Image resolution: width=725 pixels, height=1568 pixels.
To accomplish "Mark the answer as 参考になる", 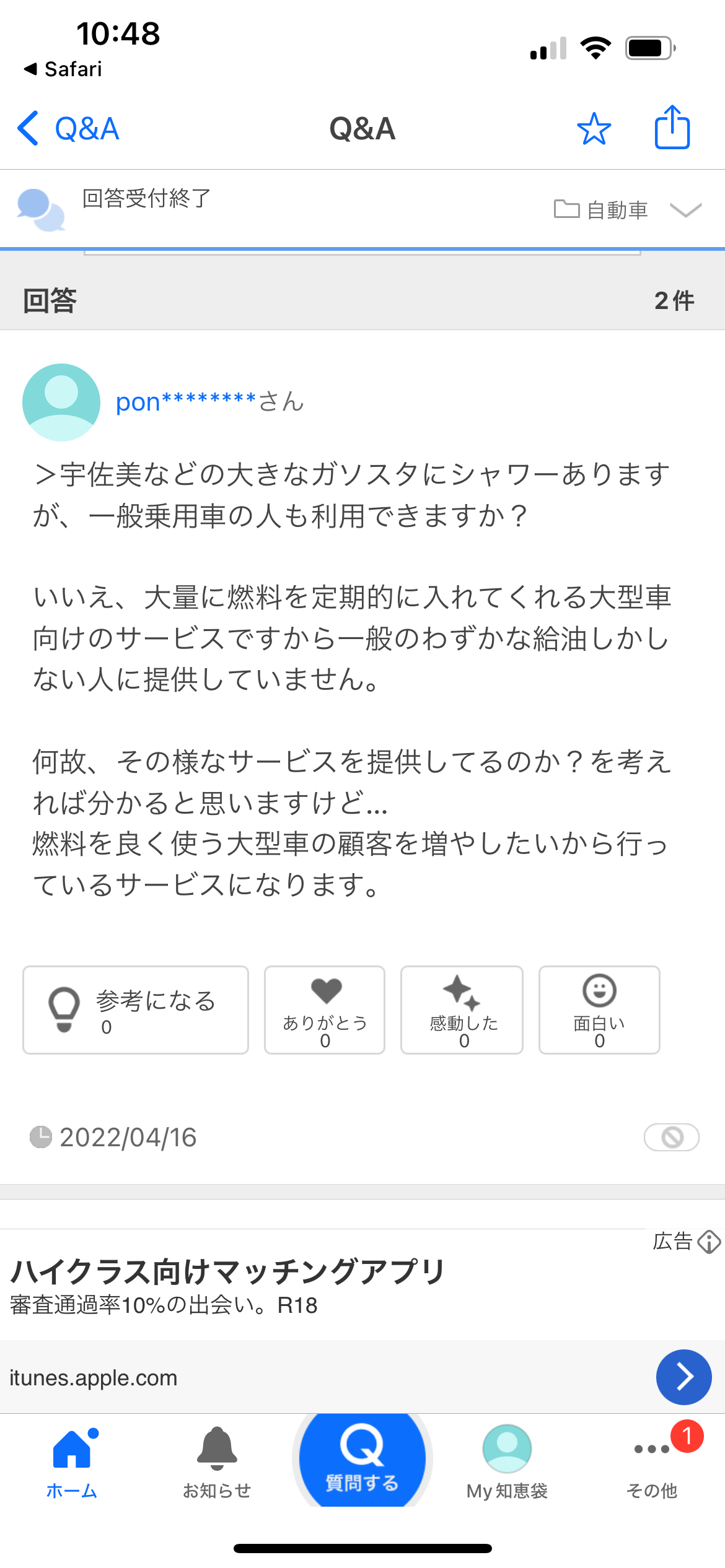I will point(136,1010).
